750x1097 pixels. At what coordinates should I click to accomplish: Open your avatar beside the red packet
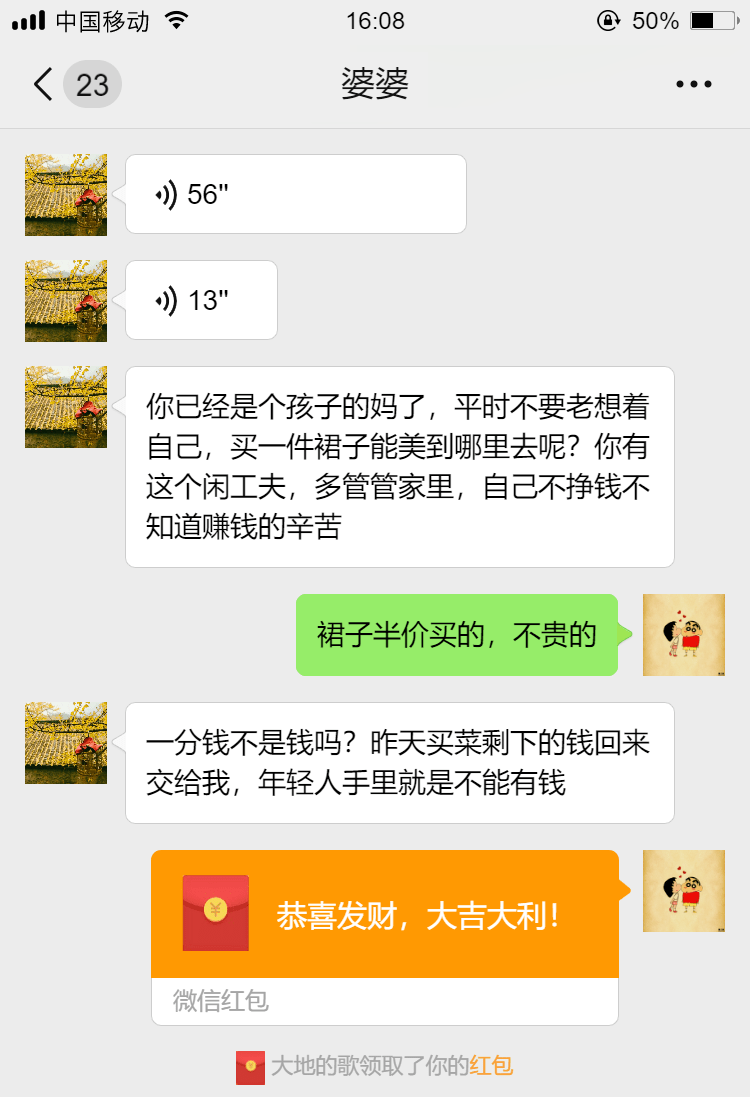click(683, 891)
